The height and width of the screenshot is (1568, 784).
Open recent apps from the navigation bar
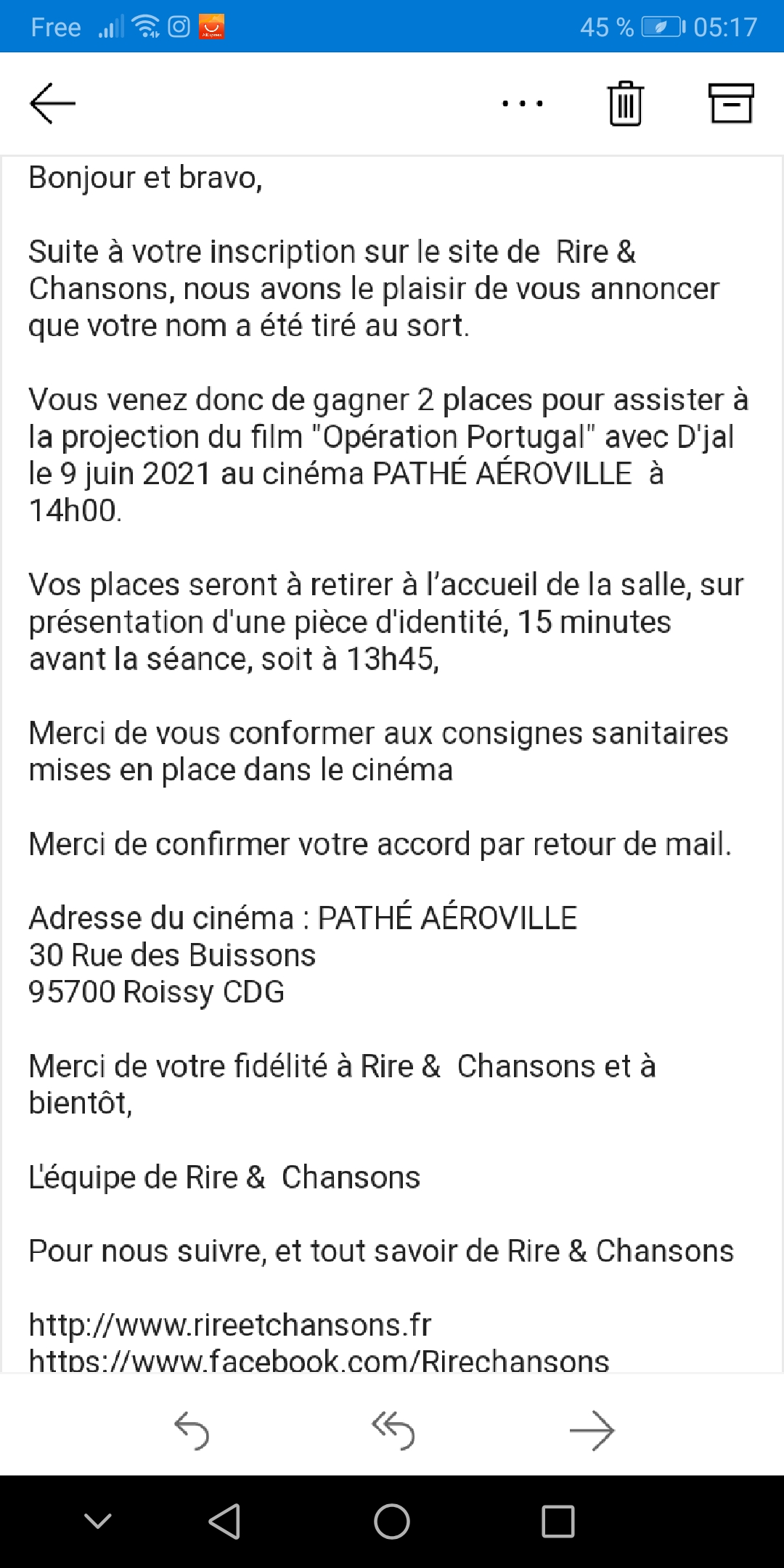pos(558,1522)
